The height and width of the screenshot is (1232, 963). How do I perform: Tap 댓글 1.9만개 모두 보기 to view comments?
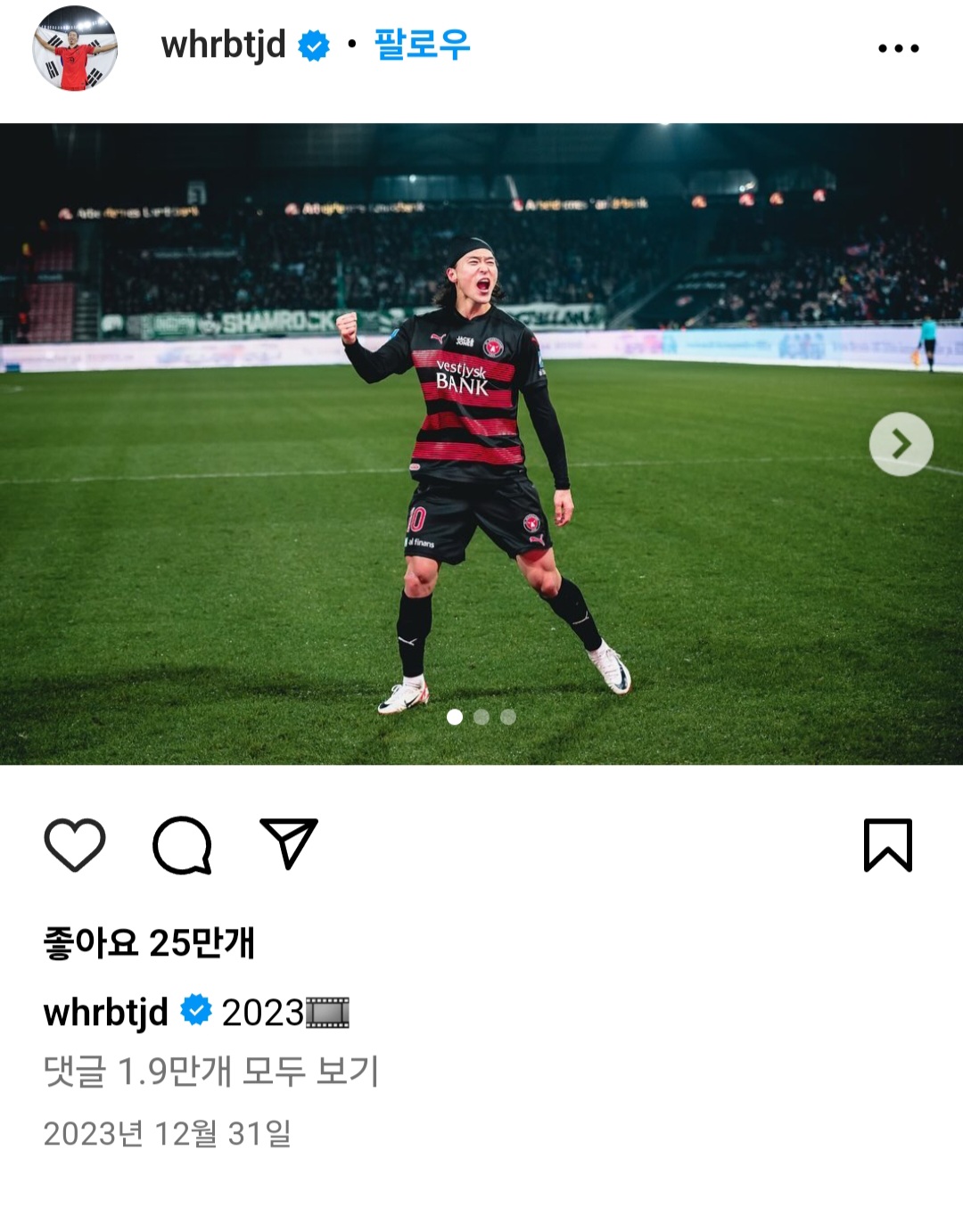211,1071
